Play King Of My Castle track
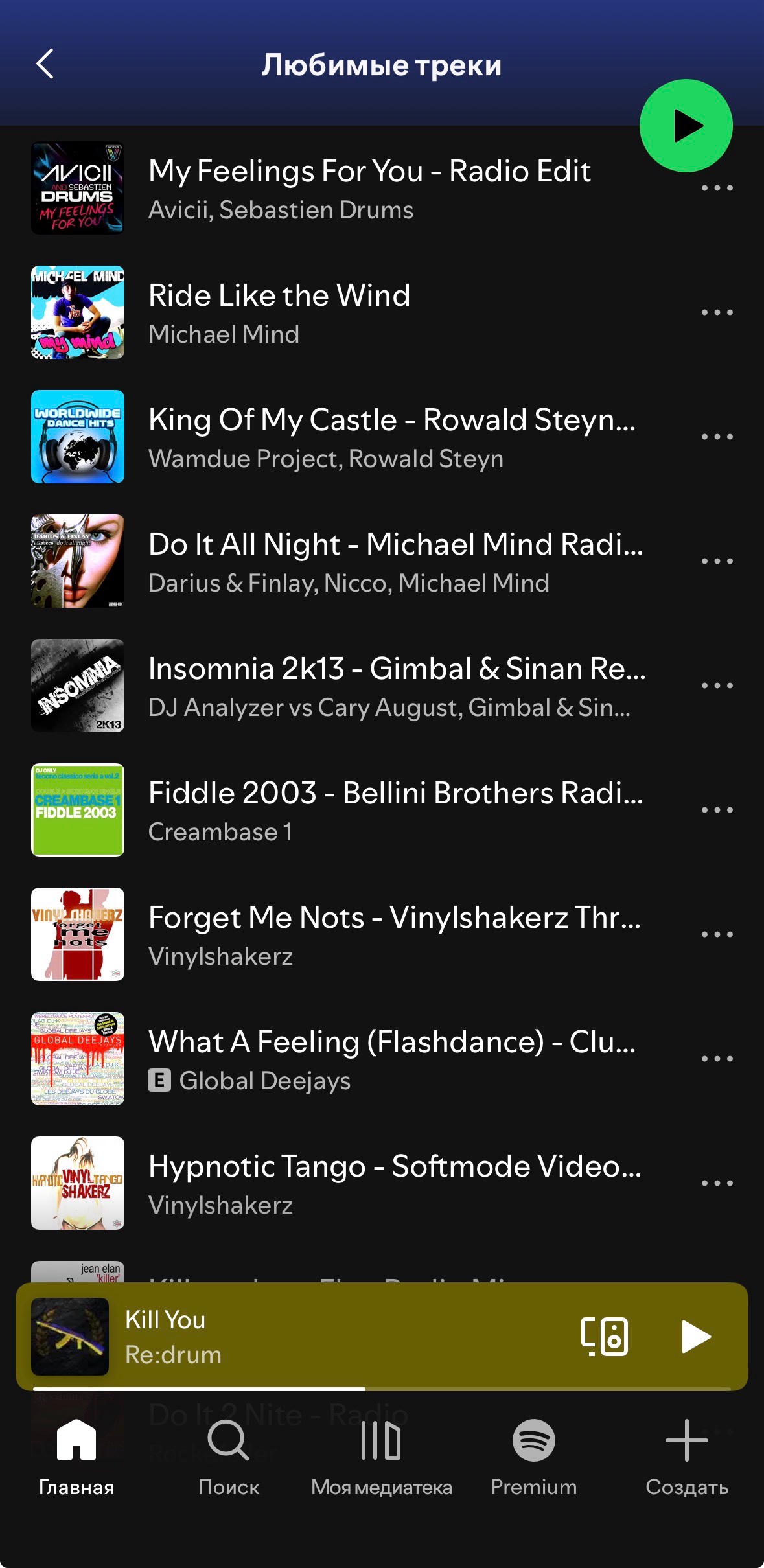The image size is (764, 1568). coord(391,437)
